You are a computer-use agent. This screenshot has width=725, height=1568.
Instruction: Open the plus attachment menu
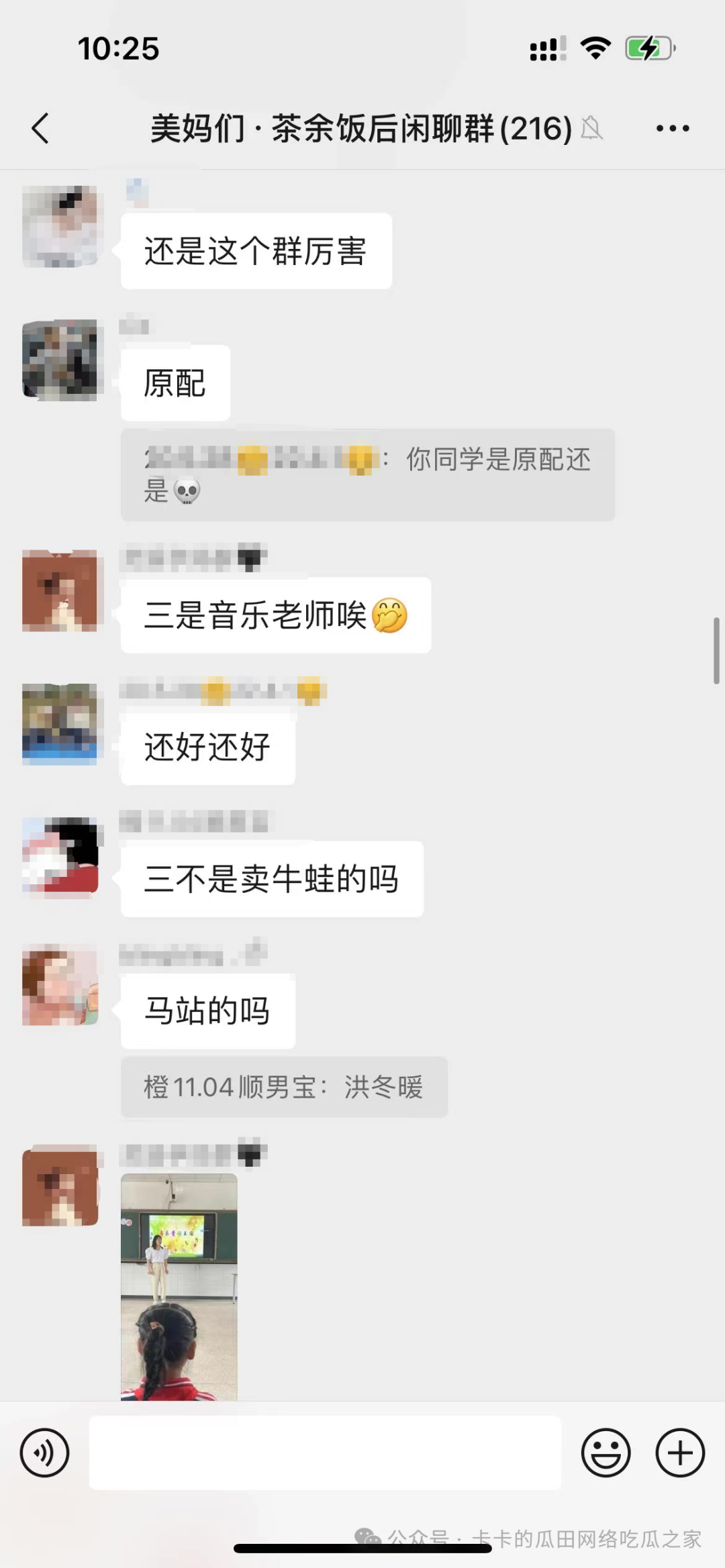pos(679,1453)
